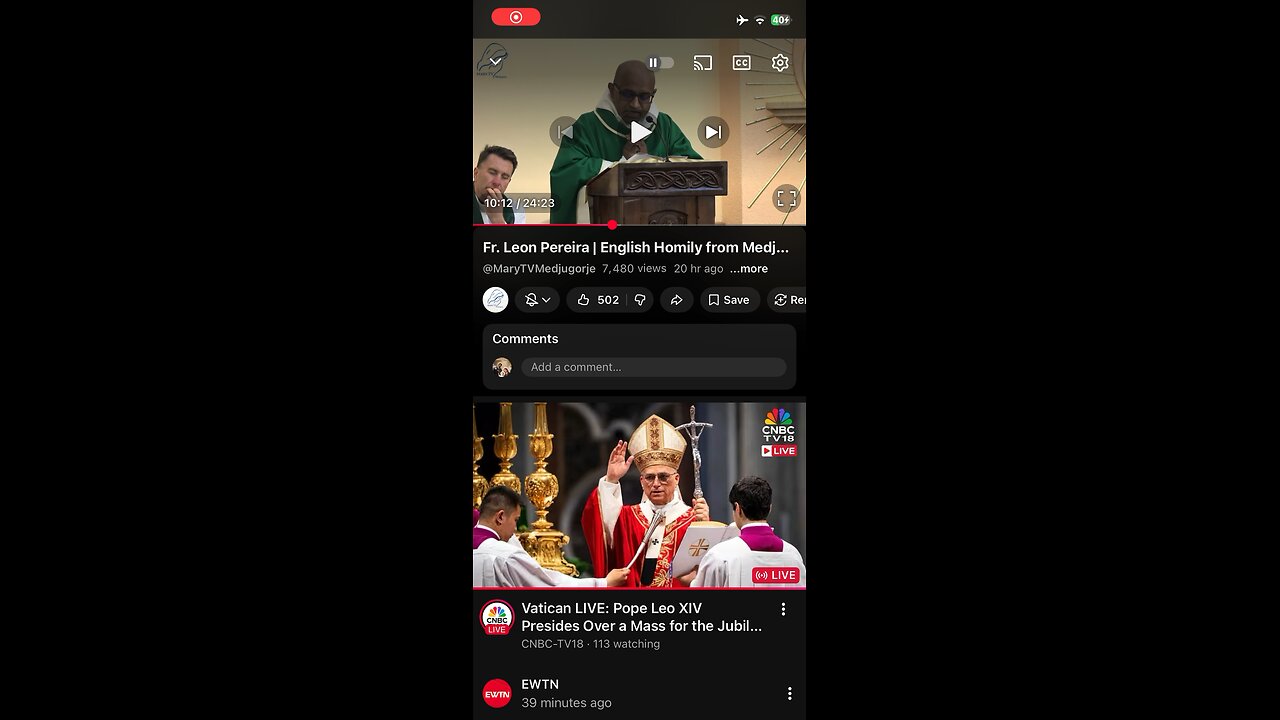Screen dimensions: 1280x720
Task: Save the video to a playlist
Action: coord(729,300)
